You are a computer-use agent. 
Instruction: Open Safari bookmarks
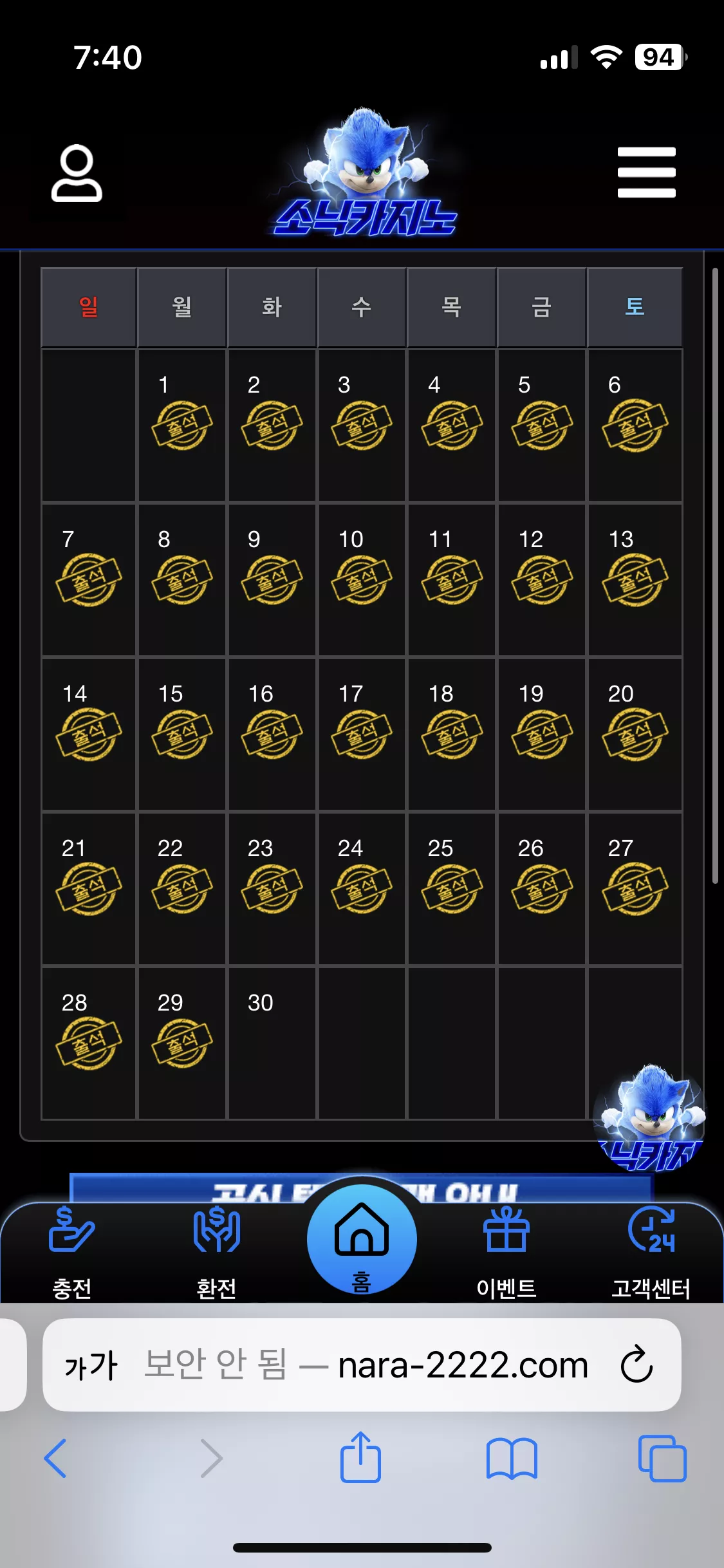[x=512, y=1459]
